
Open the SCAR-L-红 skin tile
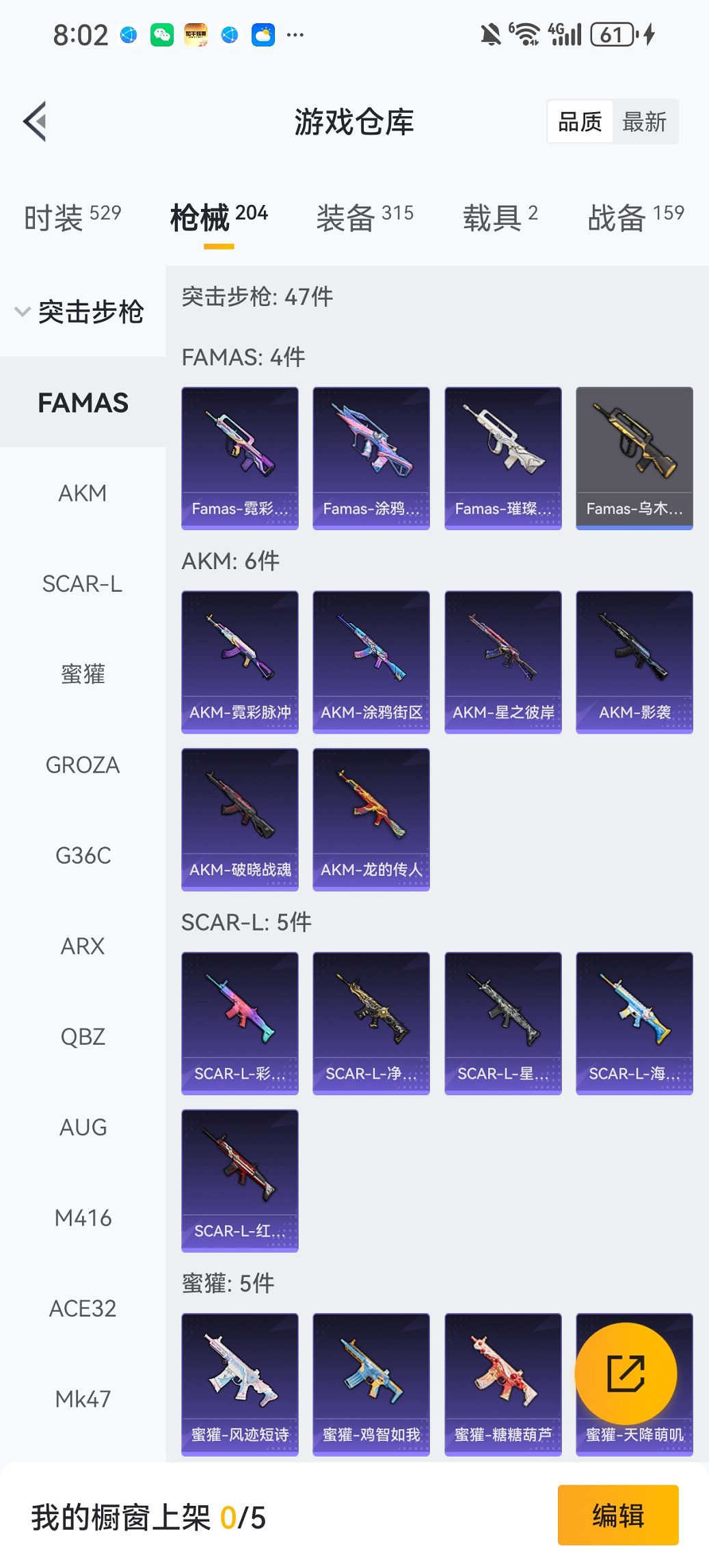click(x=240, y=1180)
